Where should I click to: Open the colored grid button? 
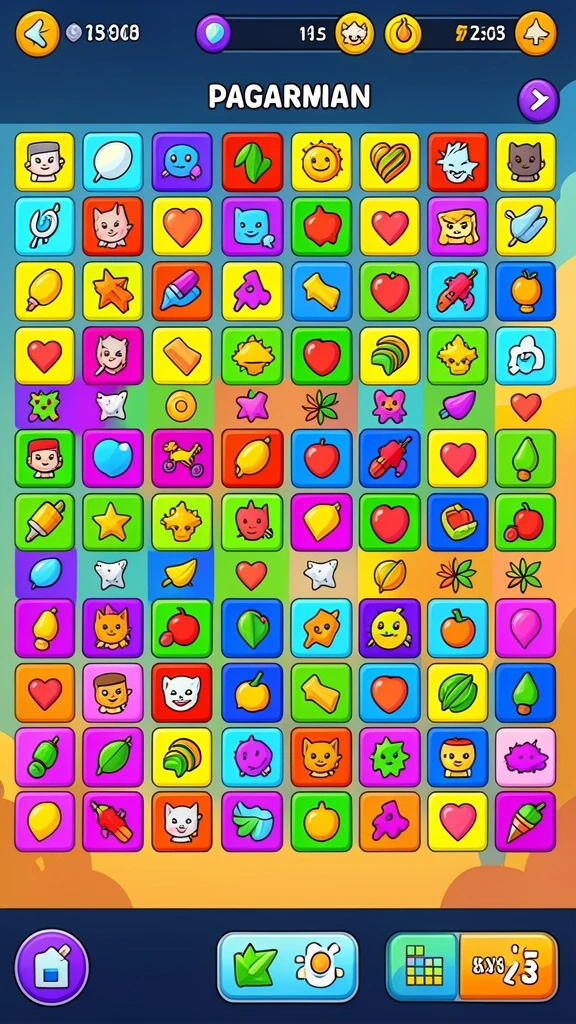423,967
